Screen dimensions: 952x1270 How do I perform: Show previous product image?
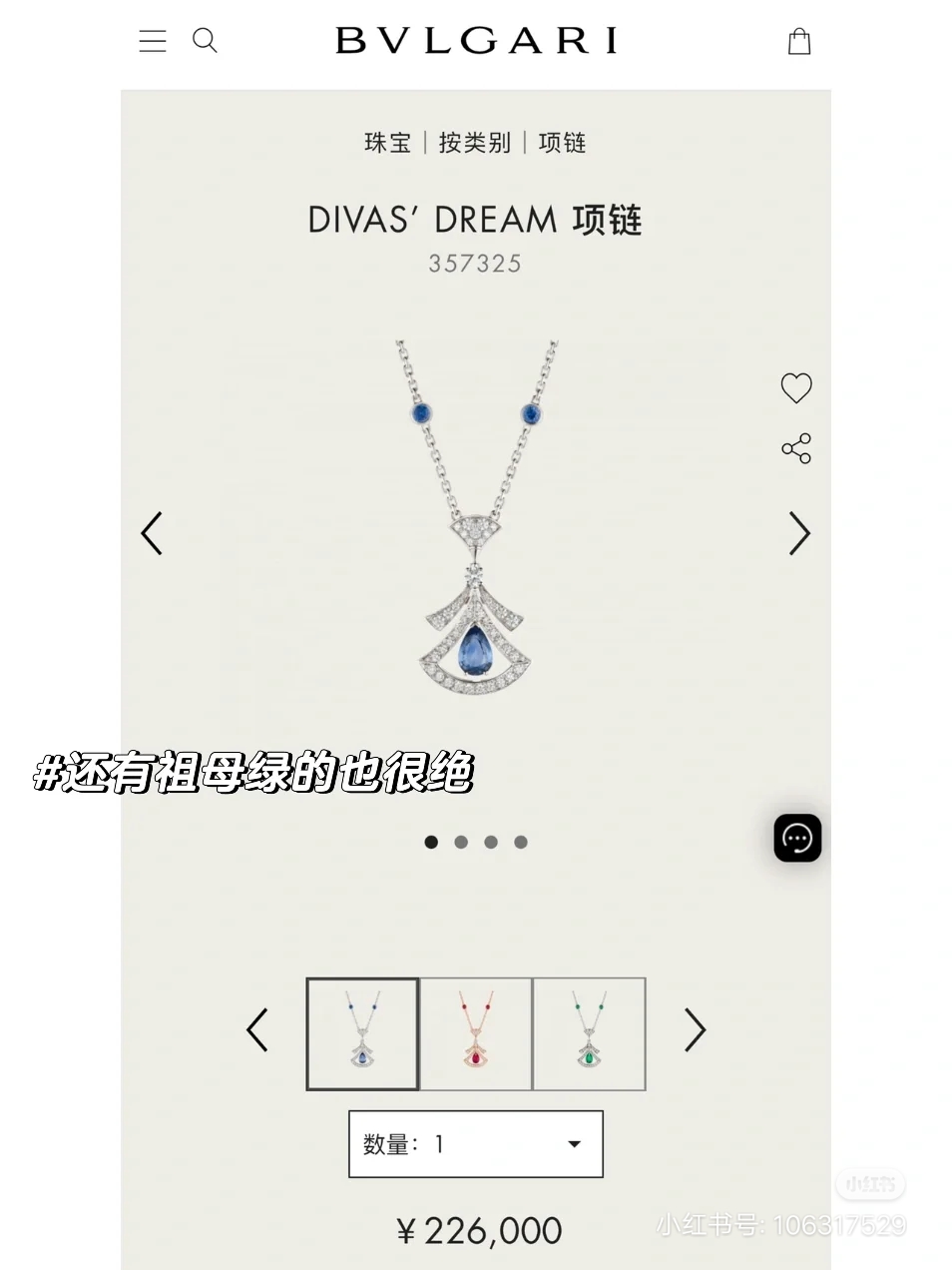click(x=152, y=533)
